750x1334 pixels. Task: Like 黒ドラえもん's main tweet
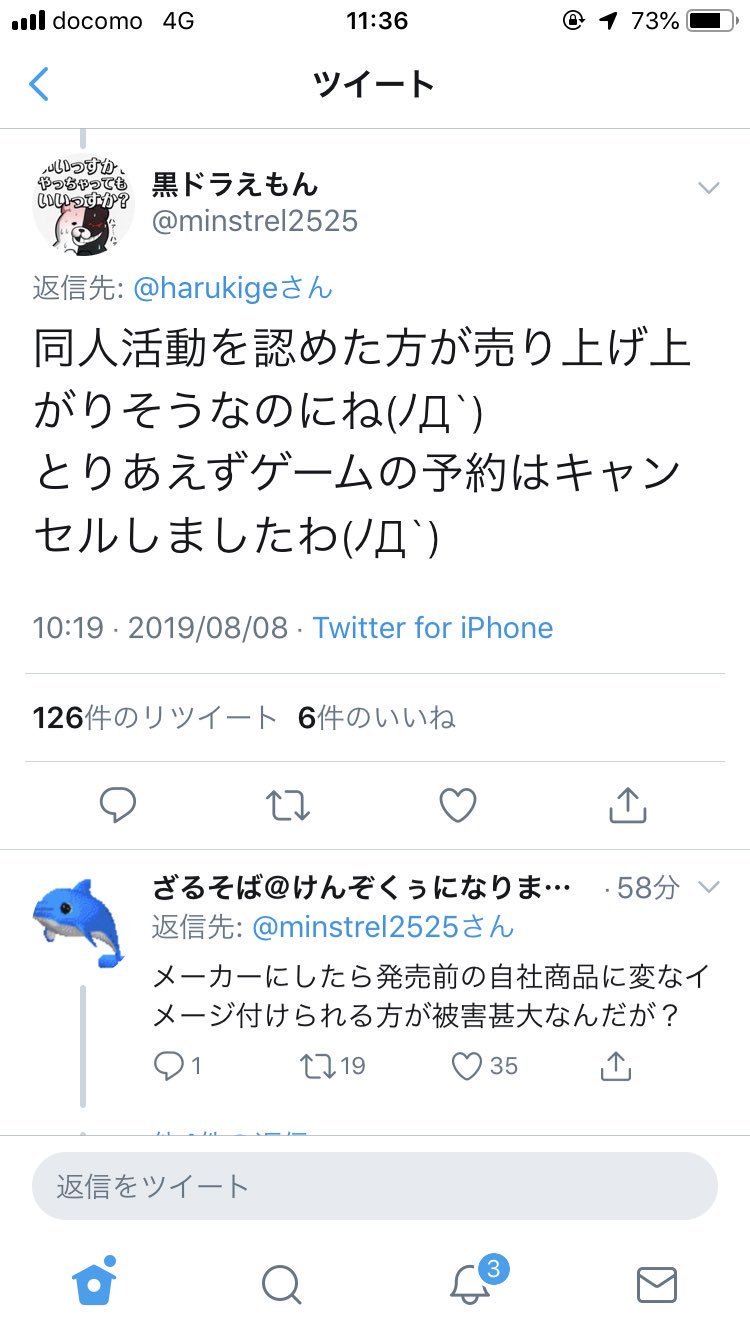(458, 804)
